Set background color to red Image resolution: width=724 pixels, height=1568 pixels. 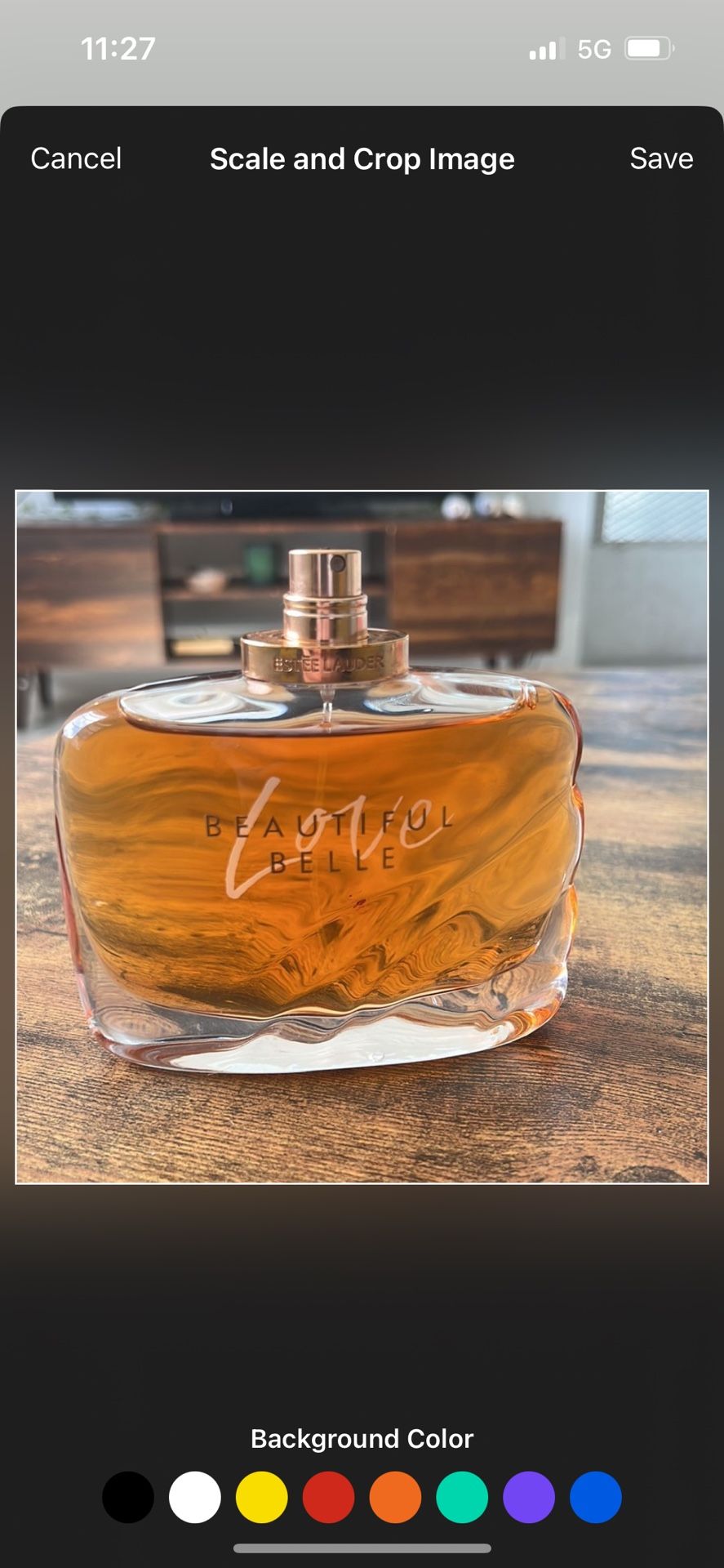[328, 1497]
